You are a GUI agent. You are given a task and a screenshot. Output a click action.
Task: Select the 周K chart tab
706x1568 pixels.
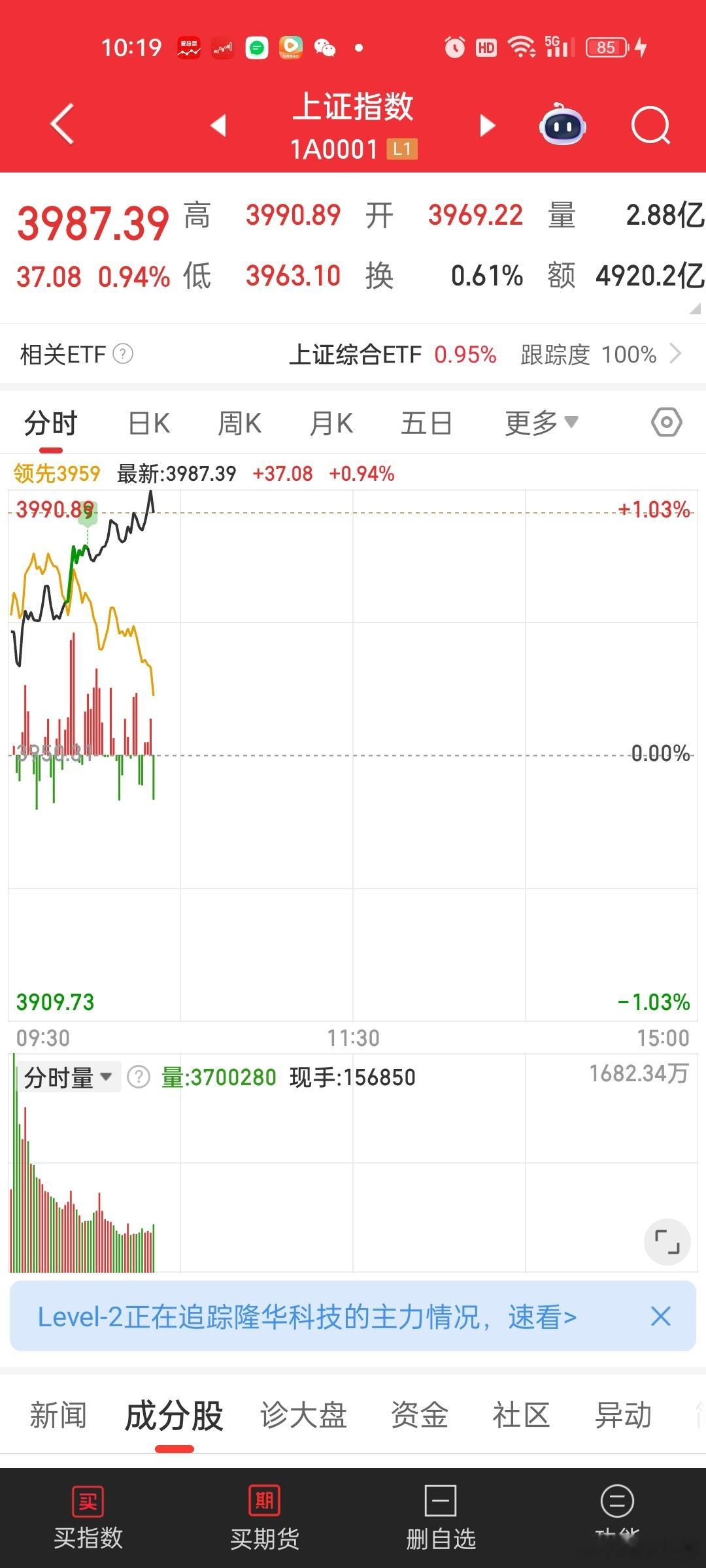coord(239,423)
